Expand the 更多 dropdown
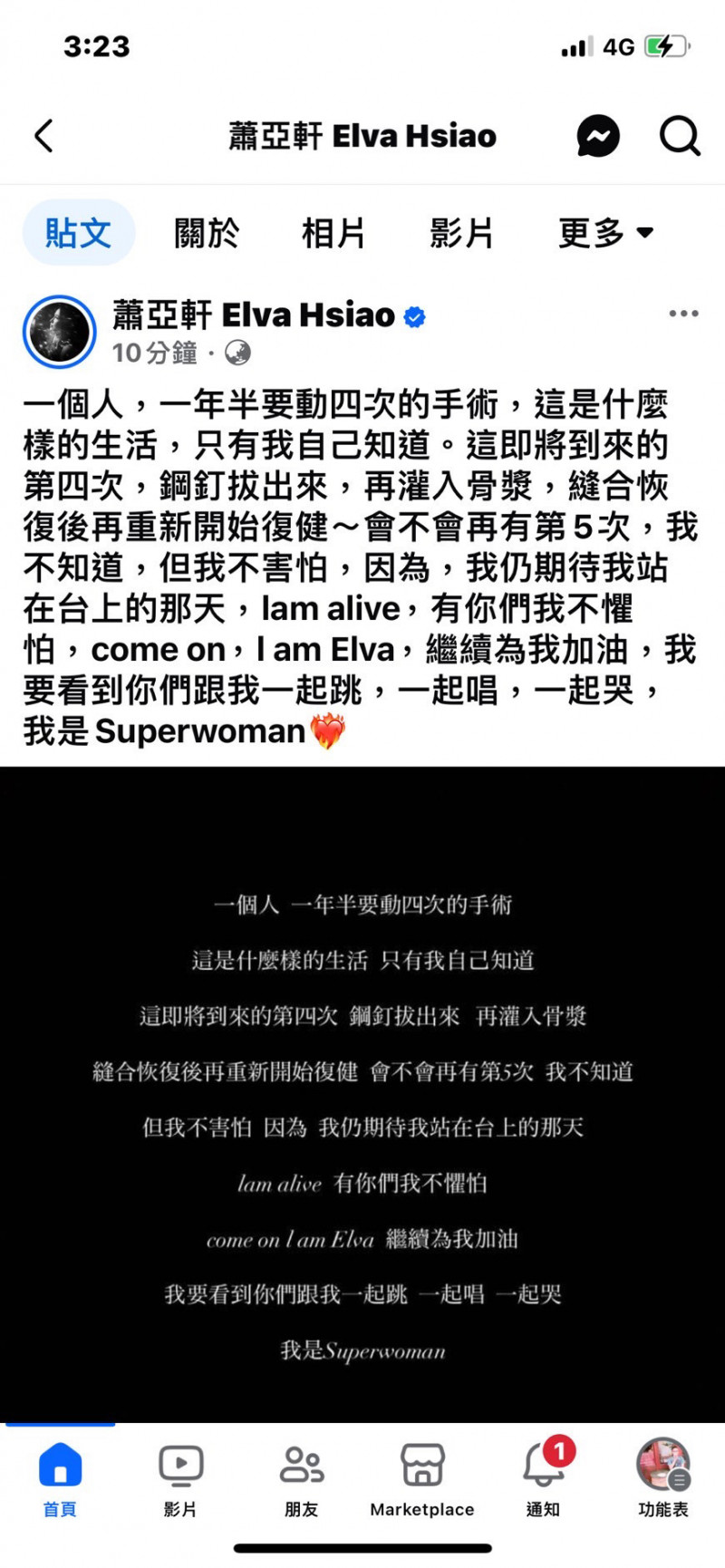The height and width of the screenshot is (1568, 725). 605,233
